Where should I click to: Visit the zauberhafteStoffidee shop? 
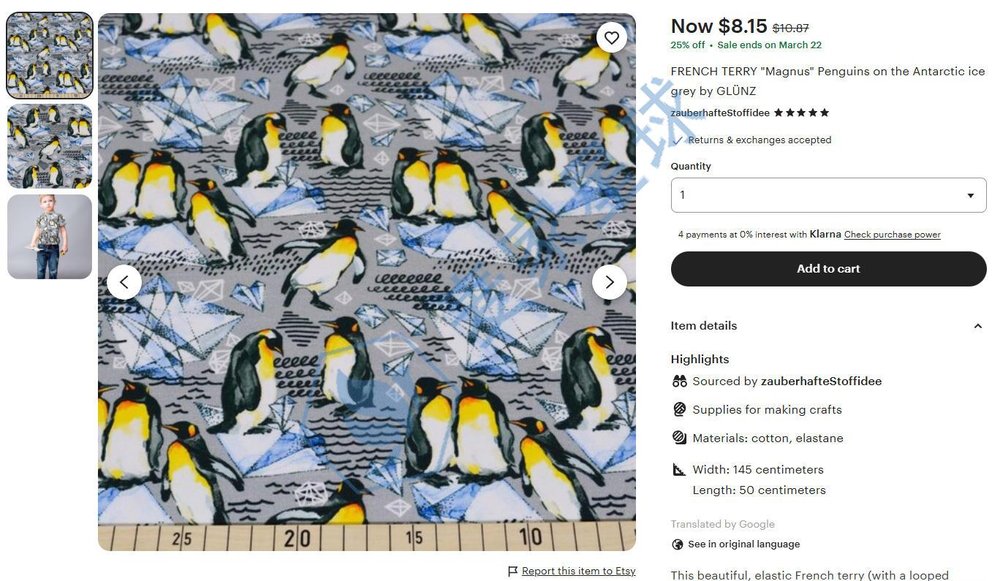(719, 113)
